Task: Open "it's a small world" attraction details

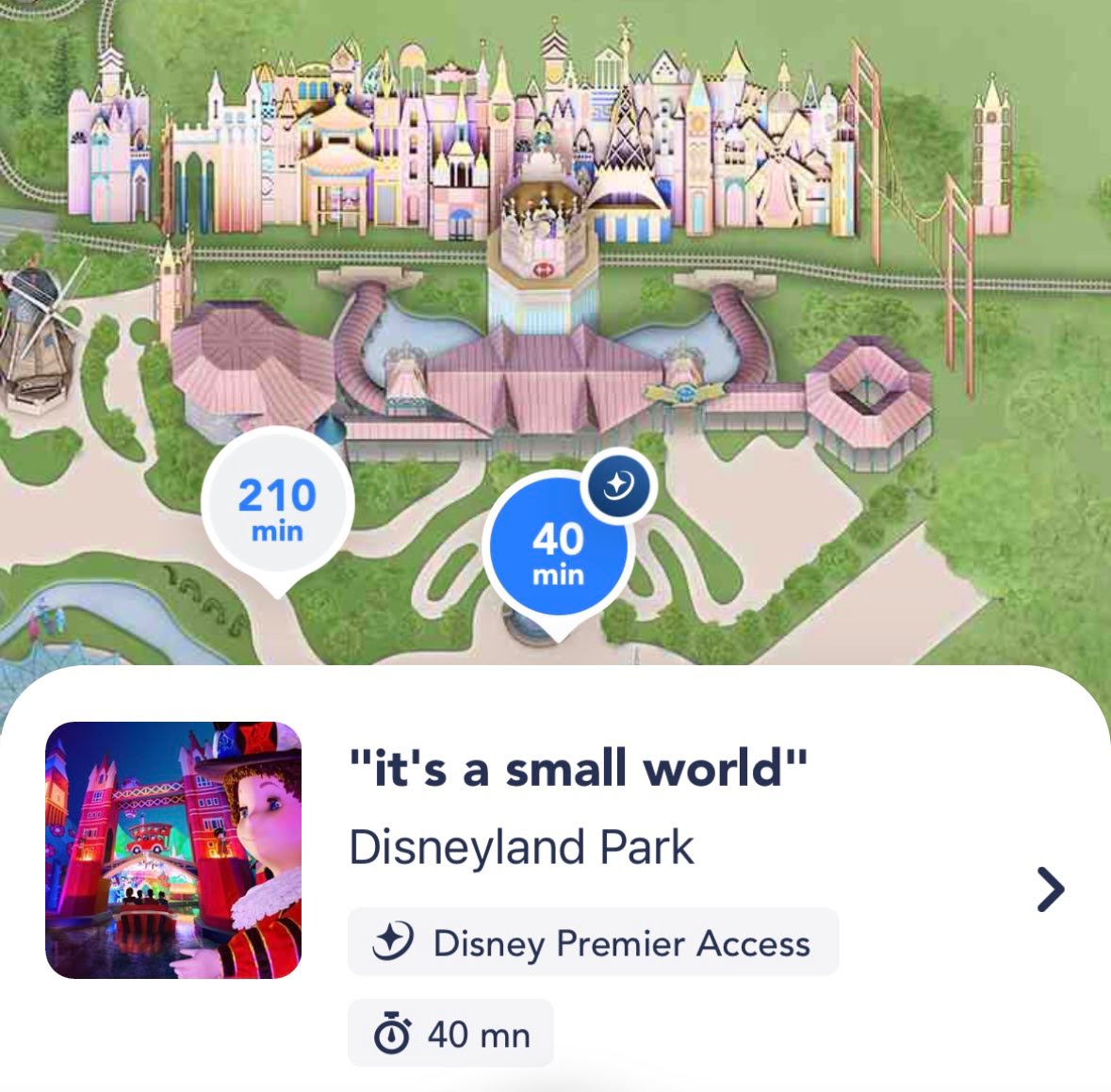Action: [1050, 888]
